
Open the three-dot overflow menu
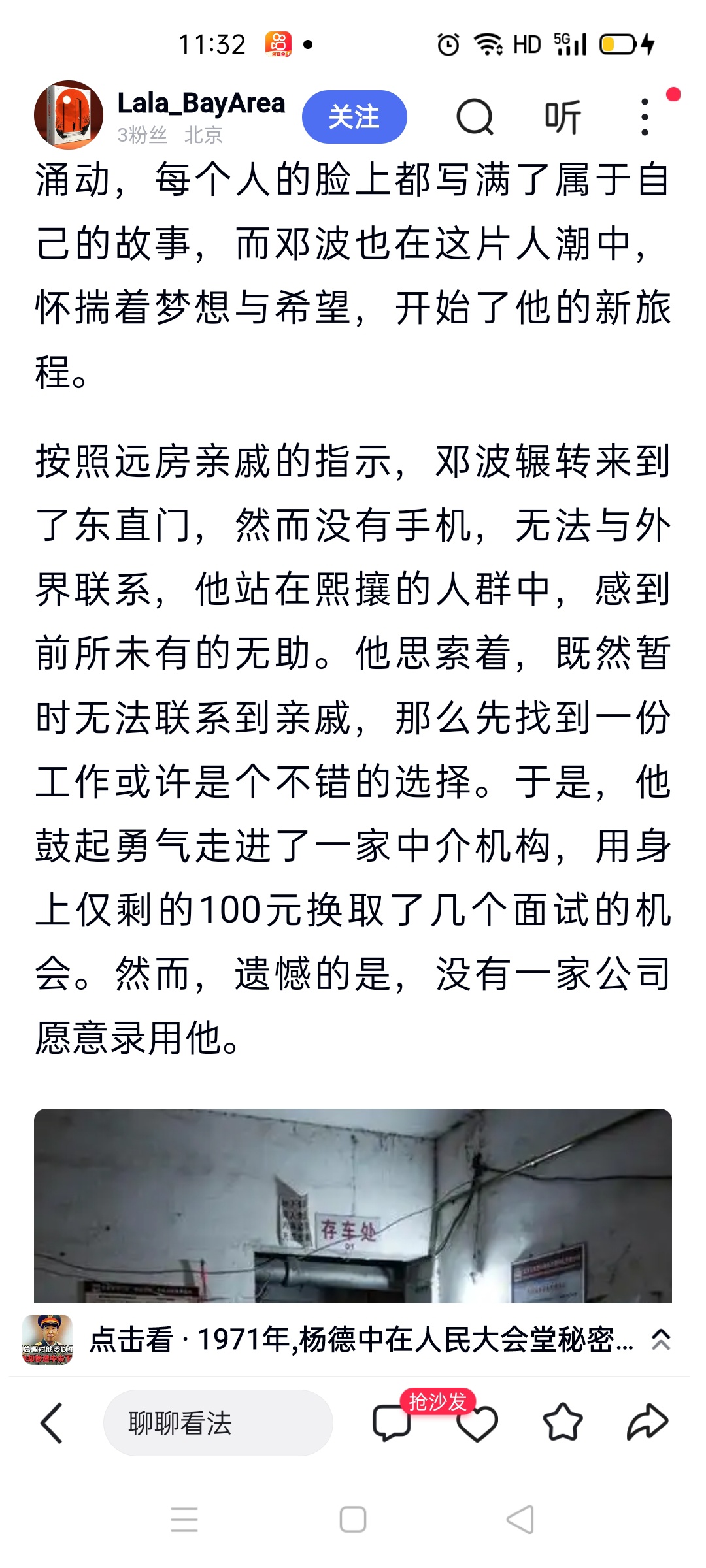(x=645, y=118)
